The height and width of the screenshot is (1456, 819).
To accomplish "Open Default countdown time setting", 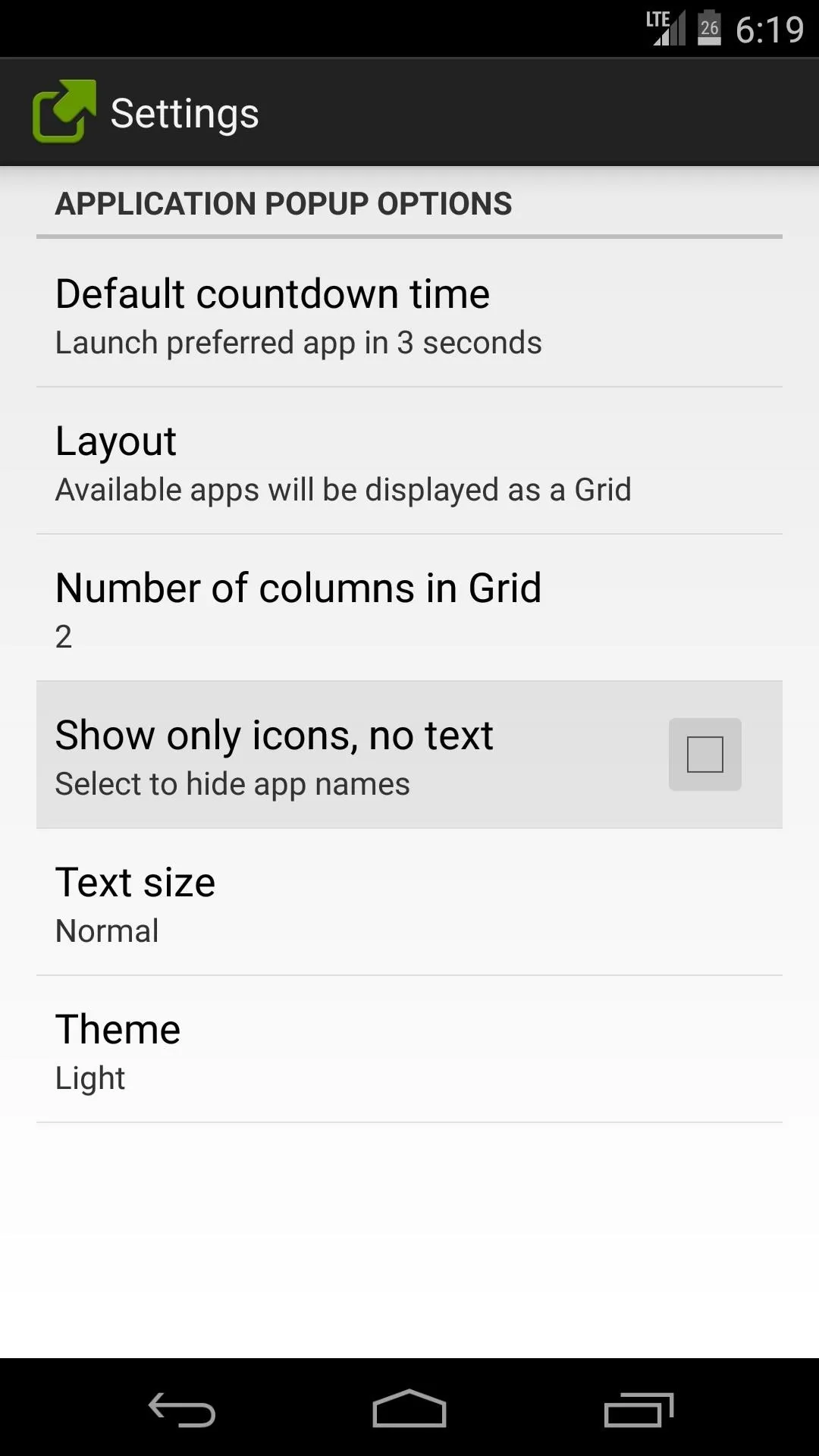I will pos(409,314).
